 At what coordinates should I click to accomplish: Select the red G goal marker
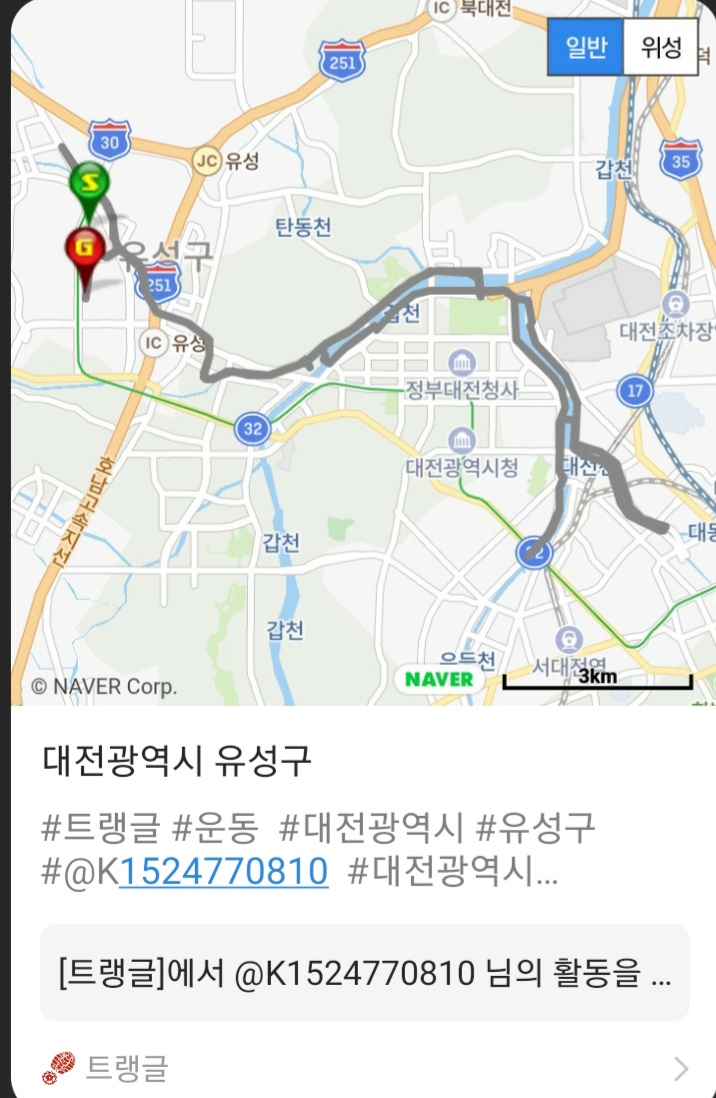(x=85, y=246)
